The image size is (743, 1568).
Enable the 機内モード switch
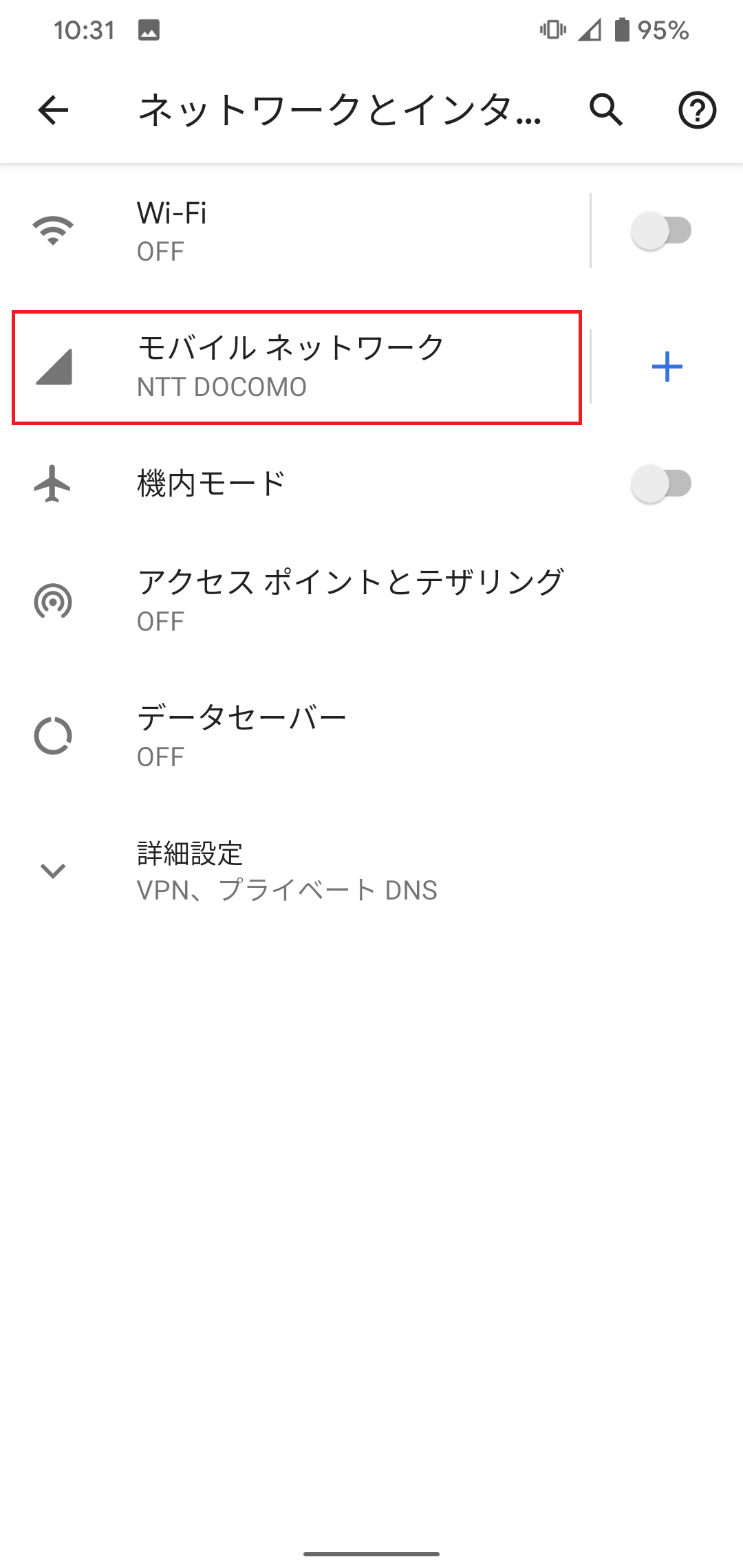pyautogui.click(x=662, y=483)
